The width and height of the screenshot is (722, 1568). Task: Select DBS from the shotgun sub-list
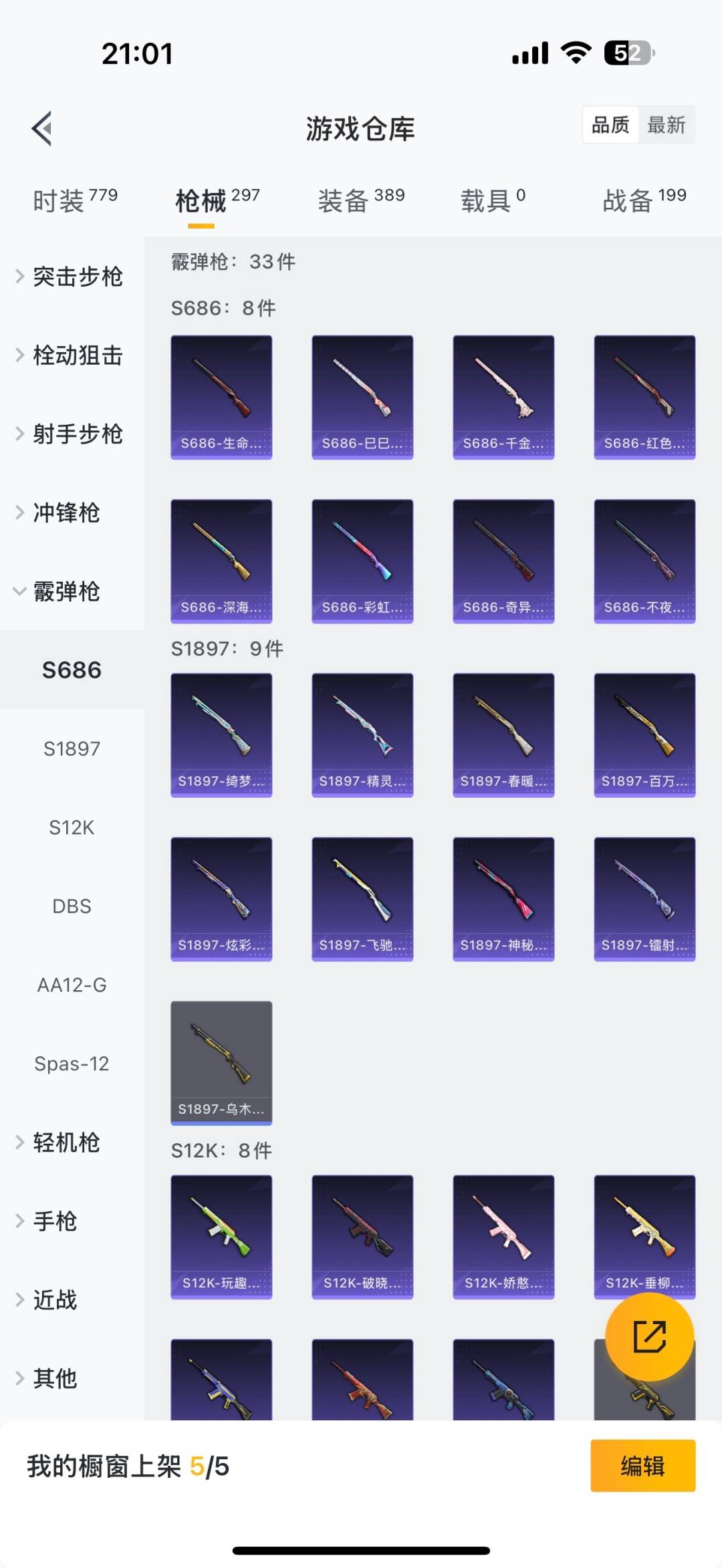(72, 907)
